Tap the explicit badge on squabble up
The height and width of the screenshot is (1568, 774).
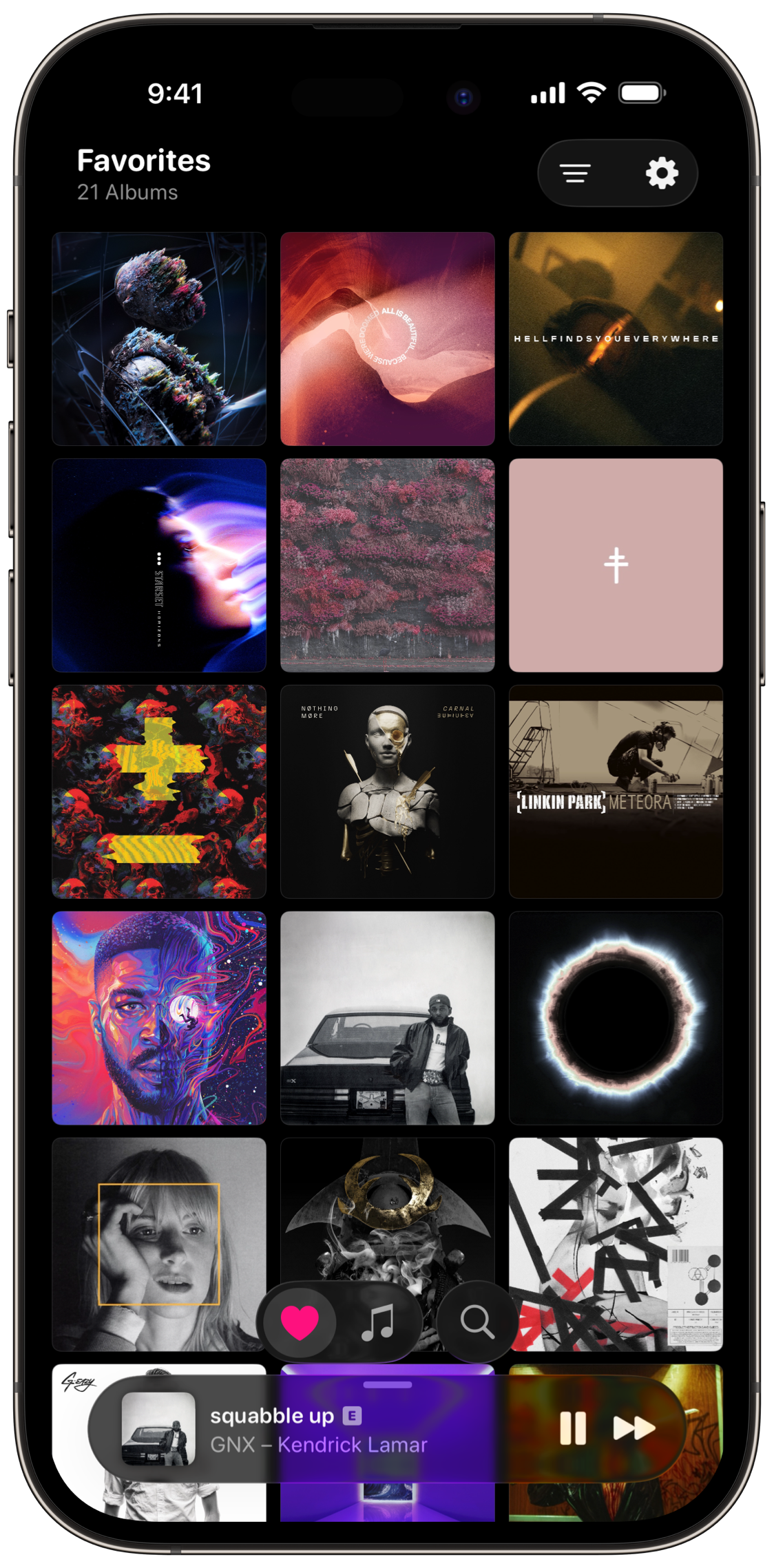pos(353,1416)
